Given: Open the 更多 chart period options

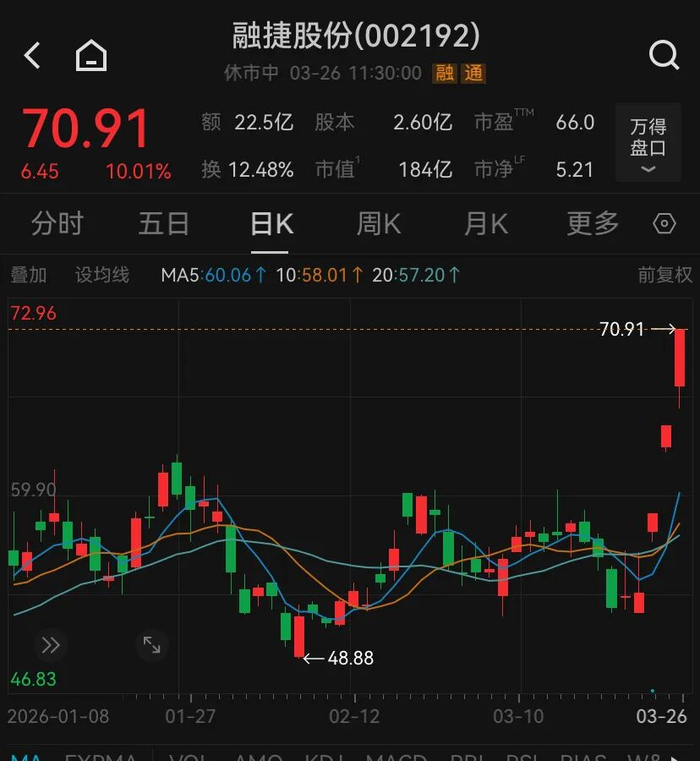Looking at the screenshot, I should click(593, 223).
